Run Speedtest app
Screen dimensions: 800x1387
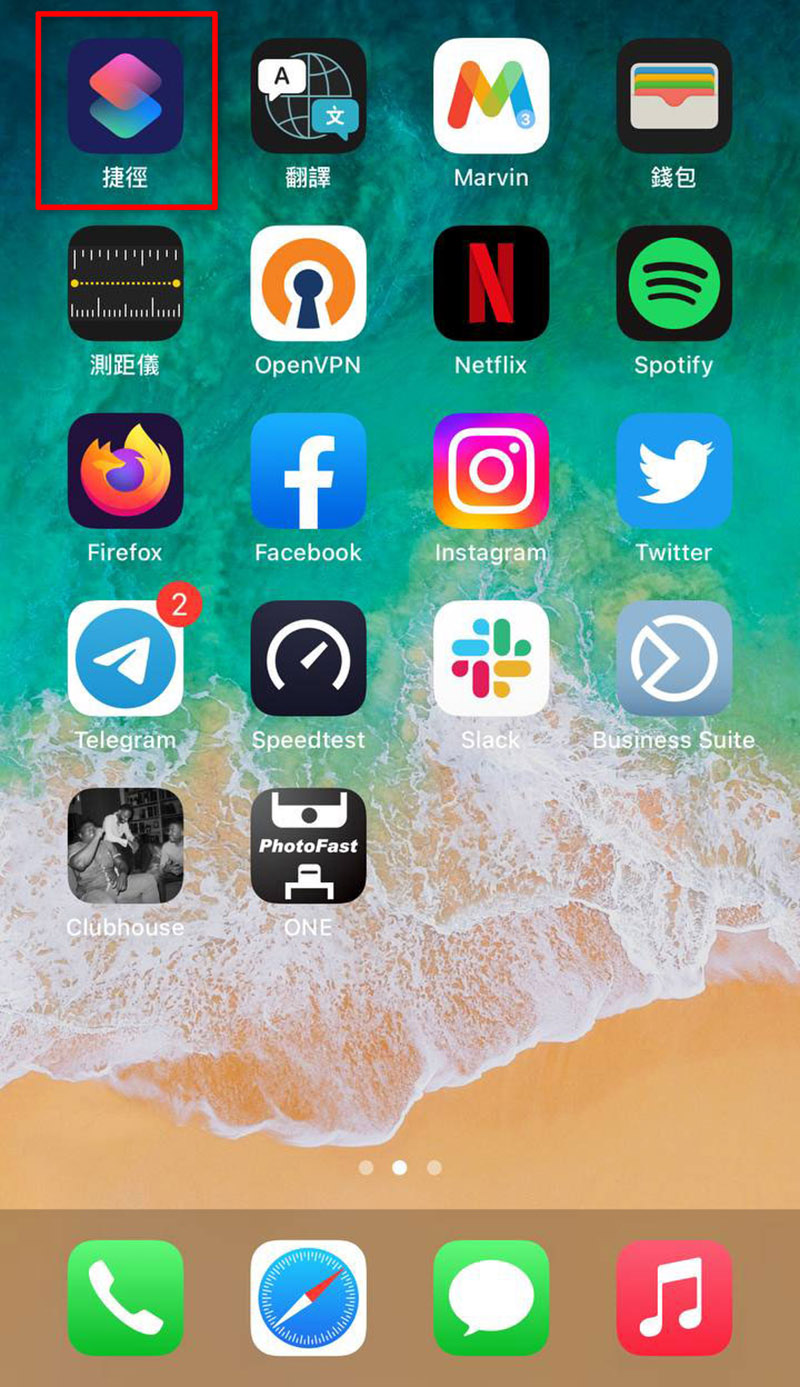308,658
